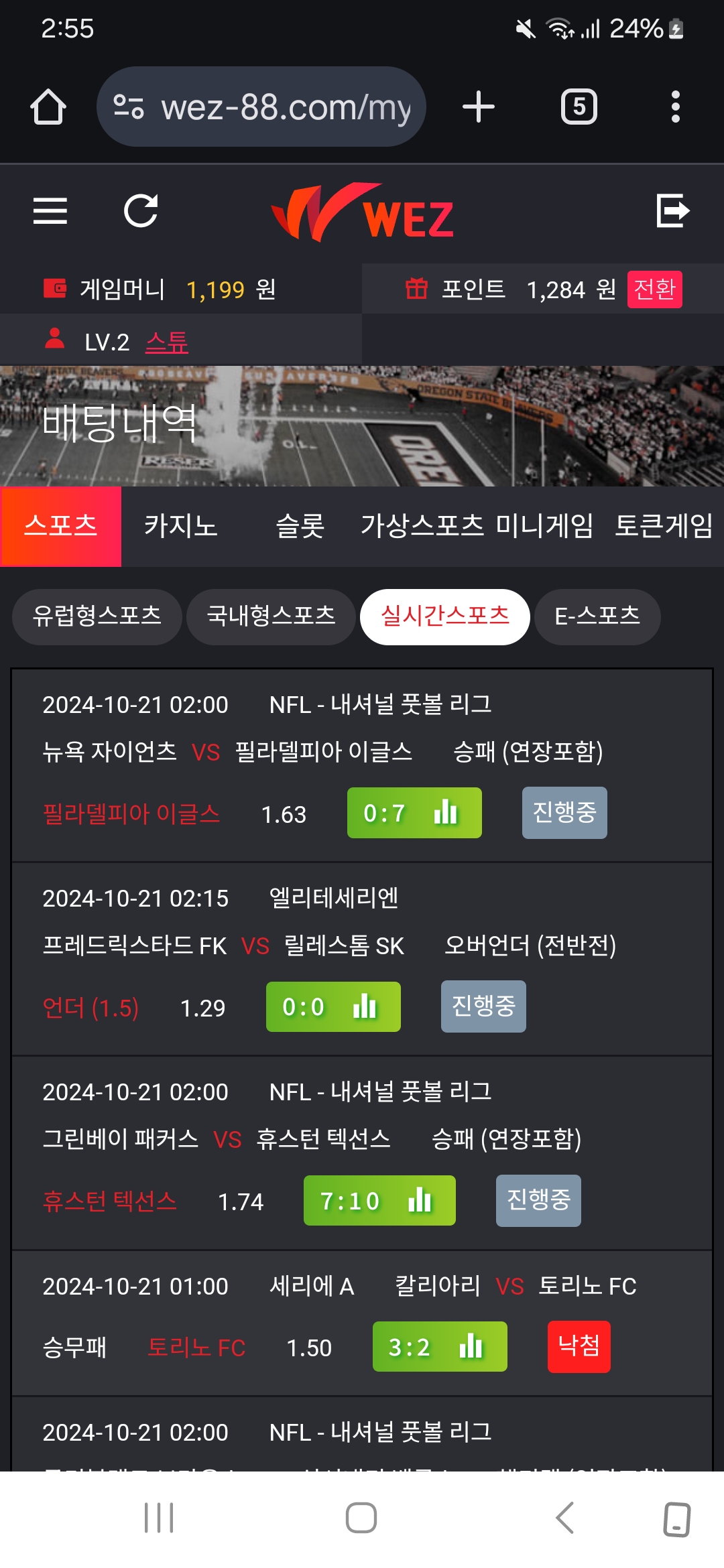The width and height of the screenshot is (724, 1568).
Task: Switch to the 슬롯 tab
Action: [300, 526]
